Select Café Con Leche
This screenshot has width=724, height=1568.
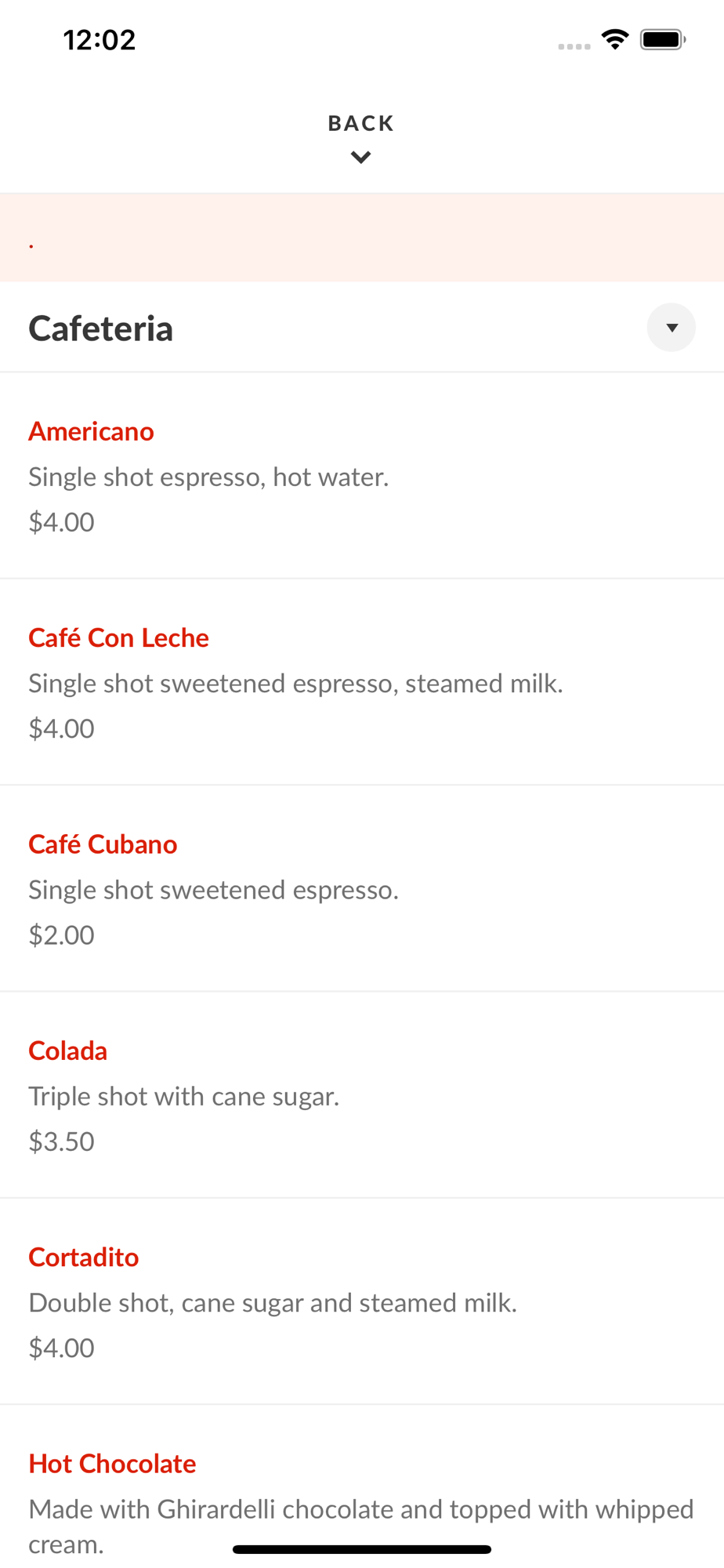click(x=119, y=638)
